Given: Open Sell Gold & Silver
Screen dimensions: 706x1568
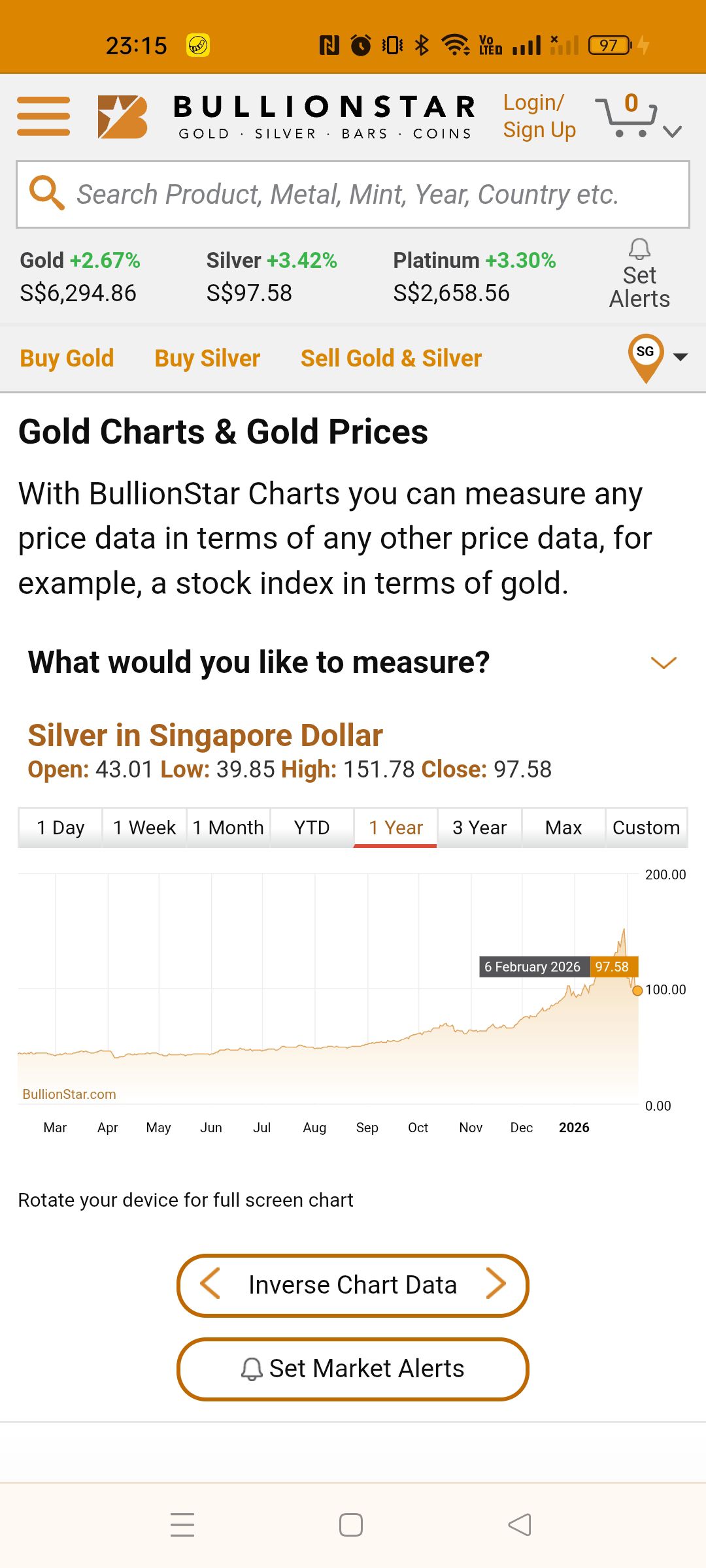Looking at the screenshot, I should coord(391,358).
